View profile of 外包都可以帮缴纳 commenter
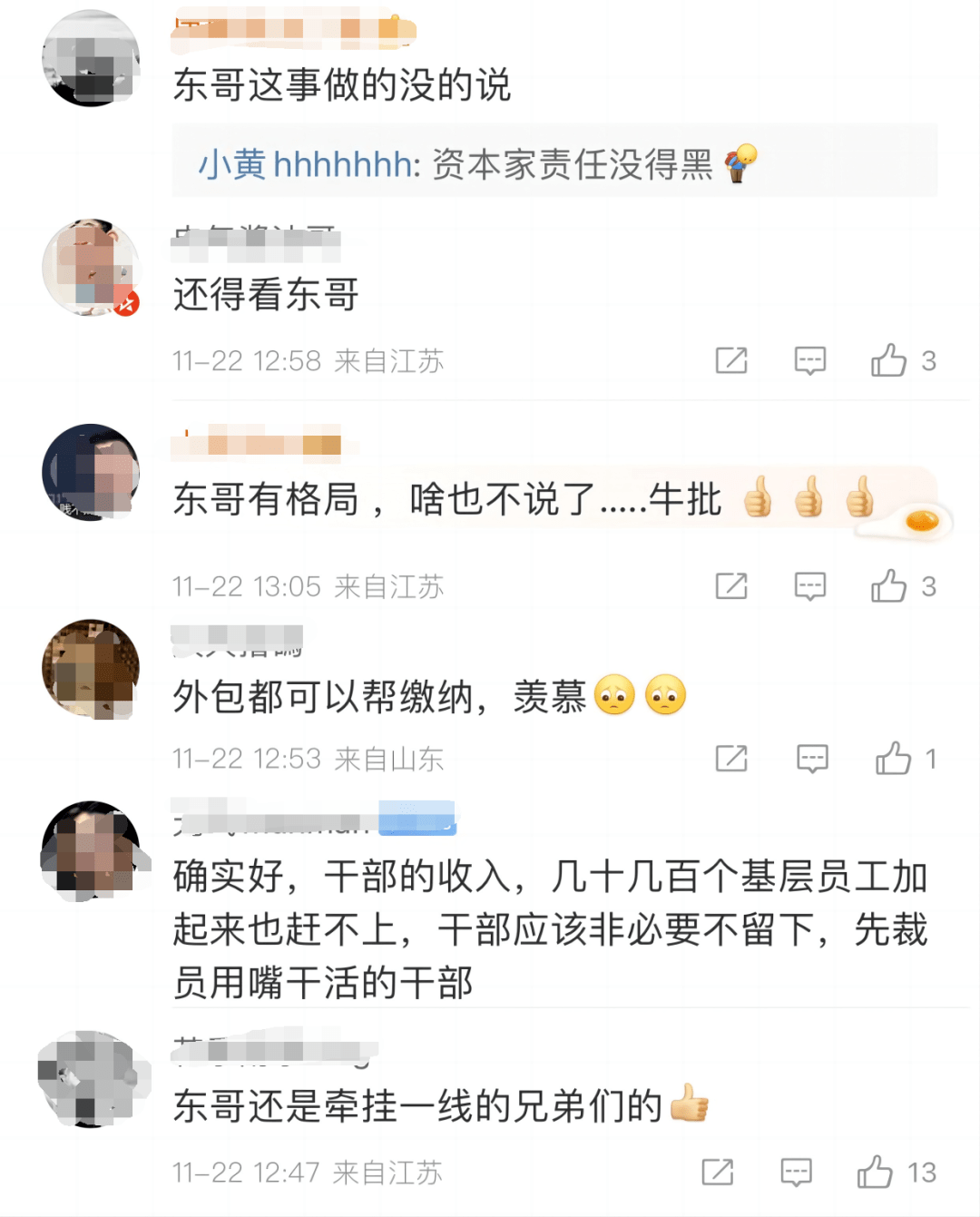The width and height of the screenshot is (980, 1217). (x=91, y=669)
